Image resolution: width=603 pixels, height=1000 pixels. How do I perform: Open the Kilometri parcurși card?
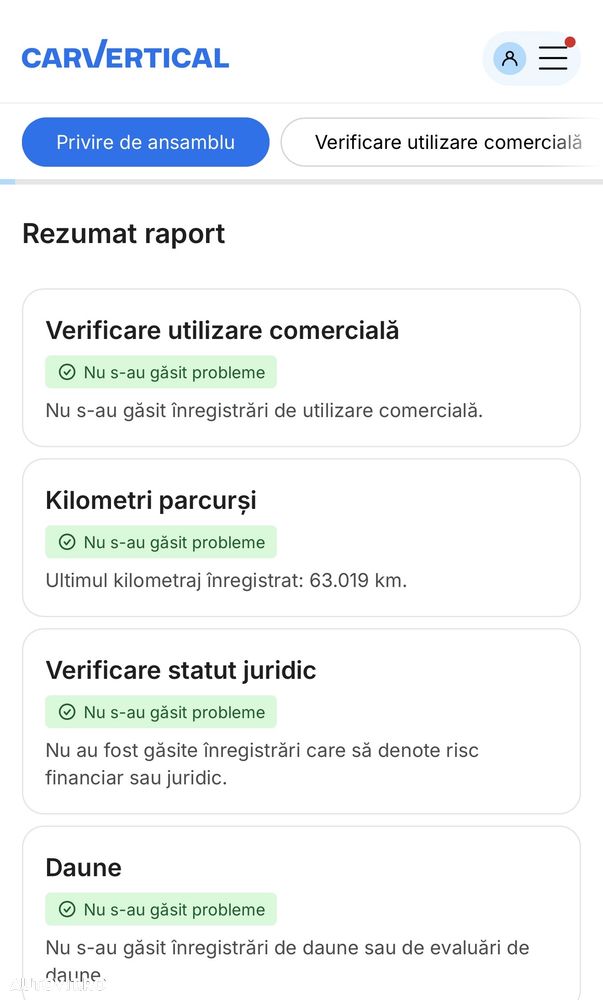[x=302, y=538]
